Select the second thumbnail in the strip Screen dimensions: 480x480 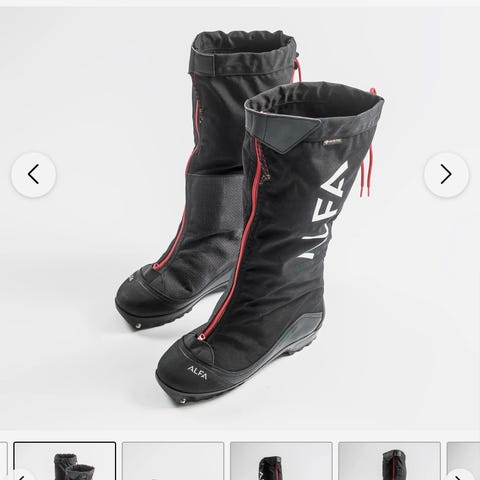click(173, 461)
